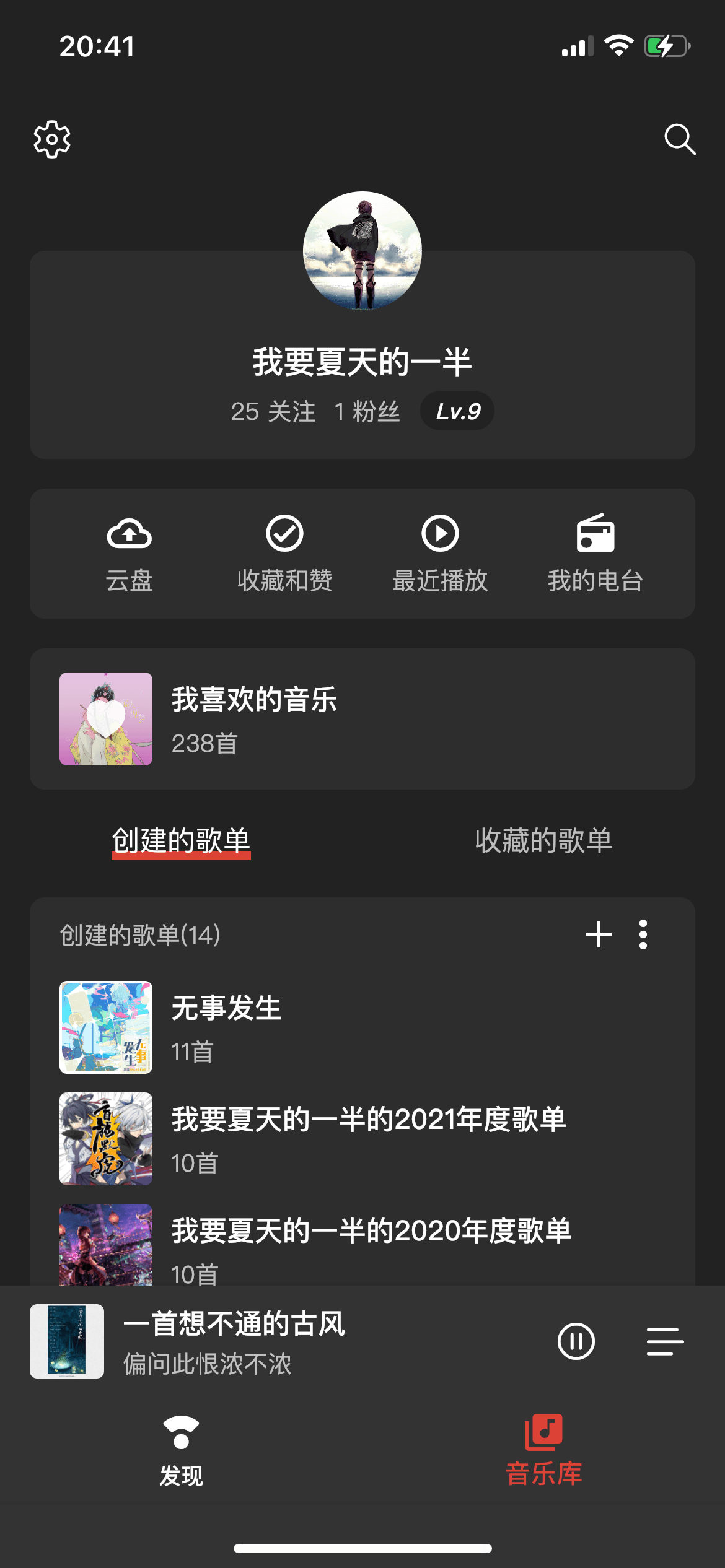Switch to the 收藏的歌单 tab
The image size is (725, 1568).
point(543,840)
